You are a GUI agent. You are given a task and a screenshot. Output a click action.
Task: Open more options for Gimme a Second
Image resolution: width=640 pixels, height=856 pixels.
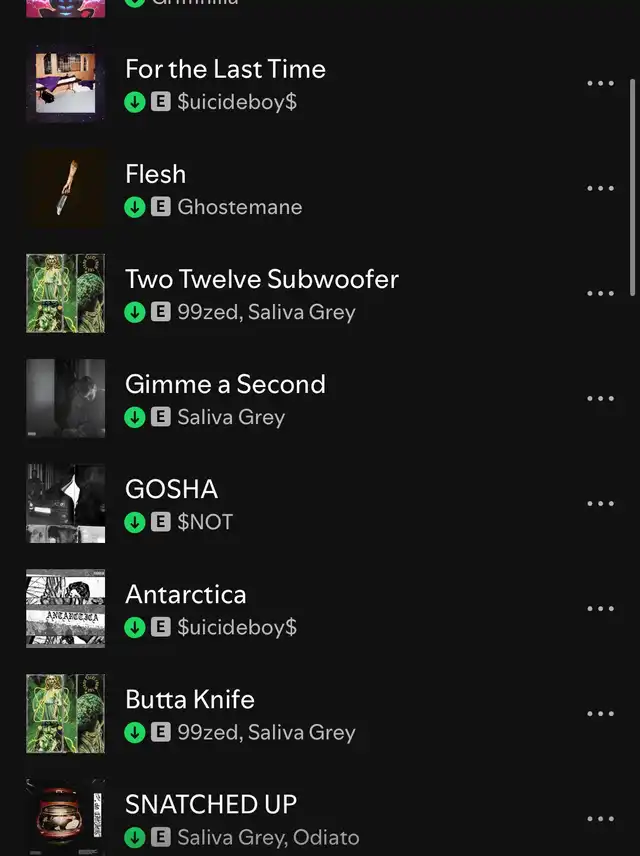[600, 398]
